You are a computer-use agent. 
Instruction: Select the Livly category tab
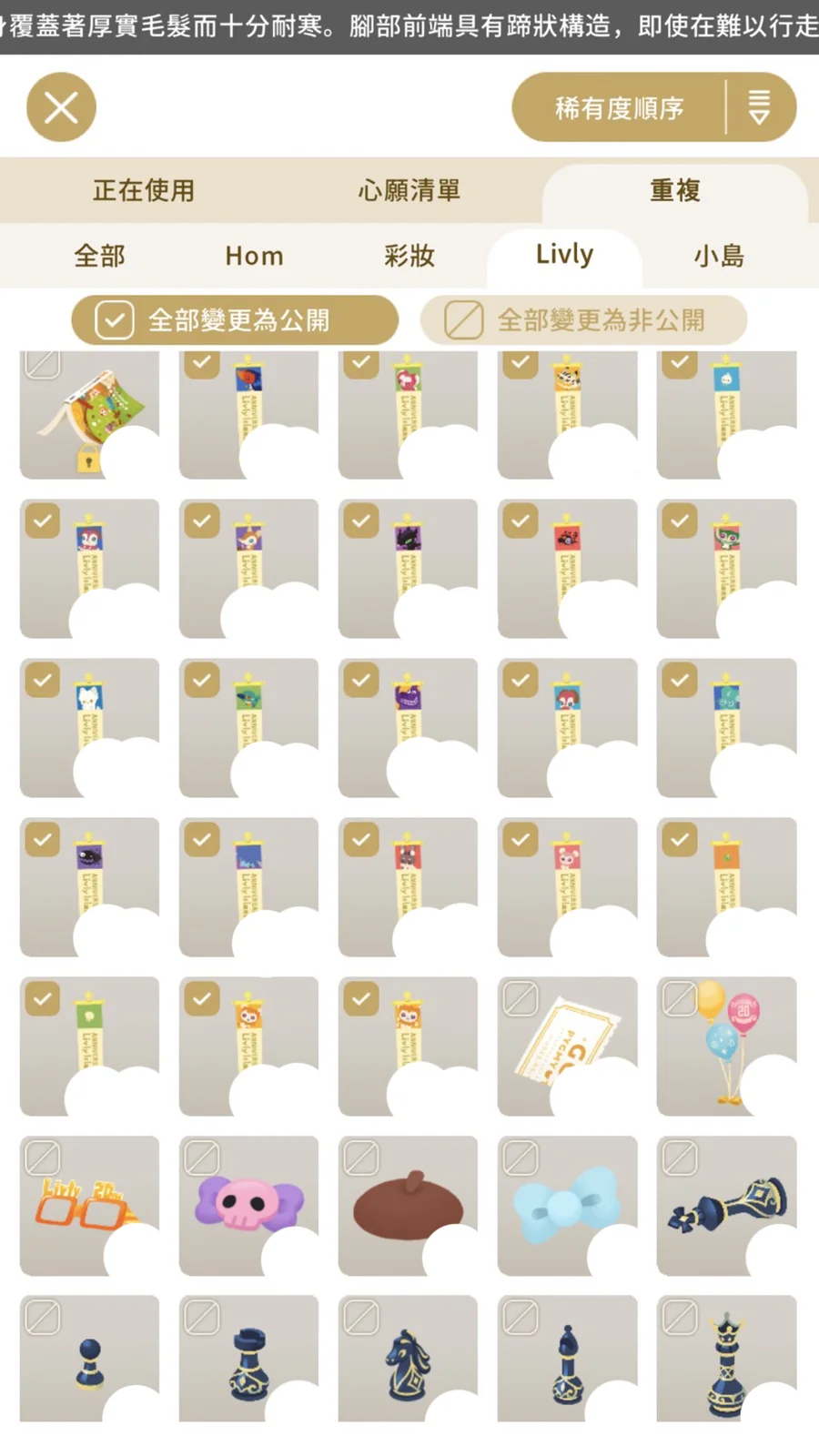pos(564,255)
